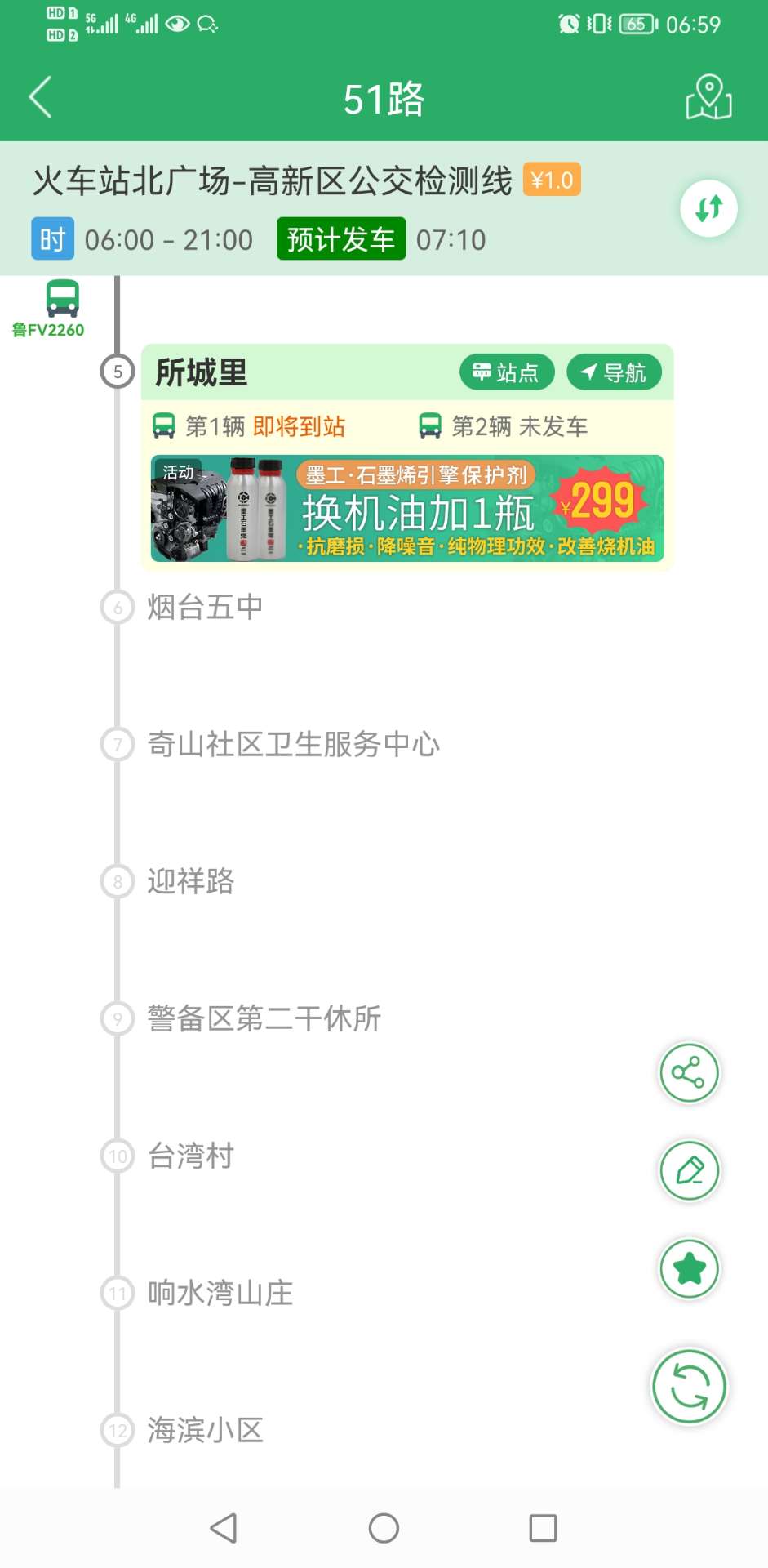Viewport: 768px width, 1568px height.
Task: Select the 奇山社区卫生服务中心 stop
Action: pos(292,744)
